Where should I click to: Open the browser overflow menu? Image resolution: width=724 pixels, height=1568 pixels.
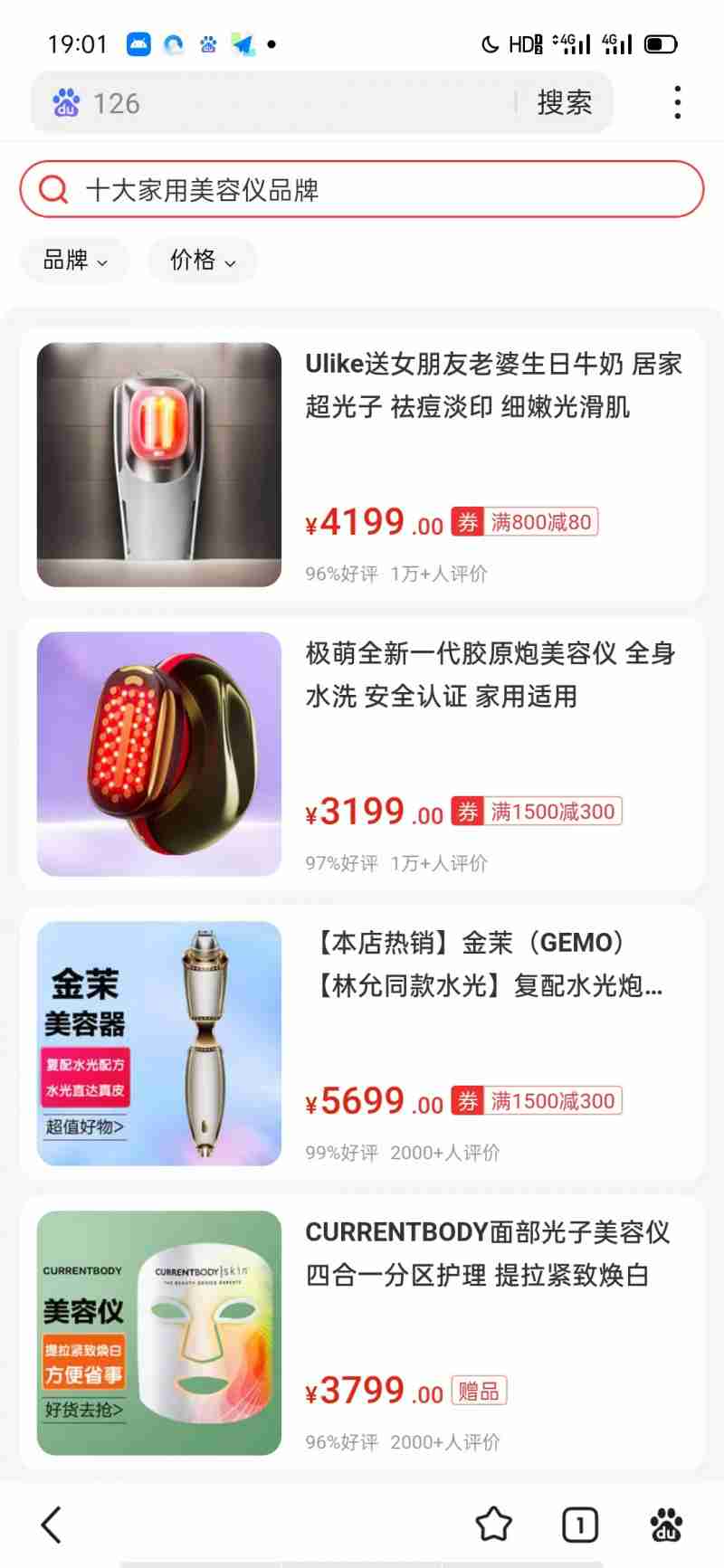[677, 103]
